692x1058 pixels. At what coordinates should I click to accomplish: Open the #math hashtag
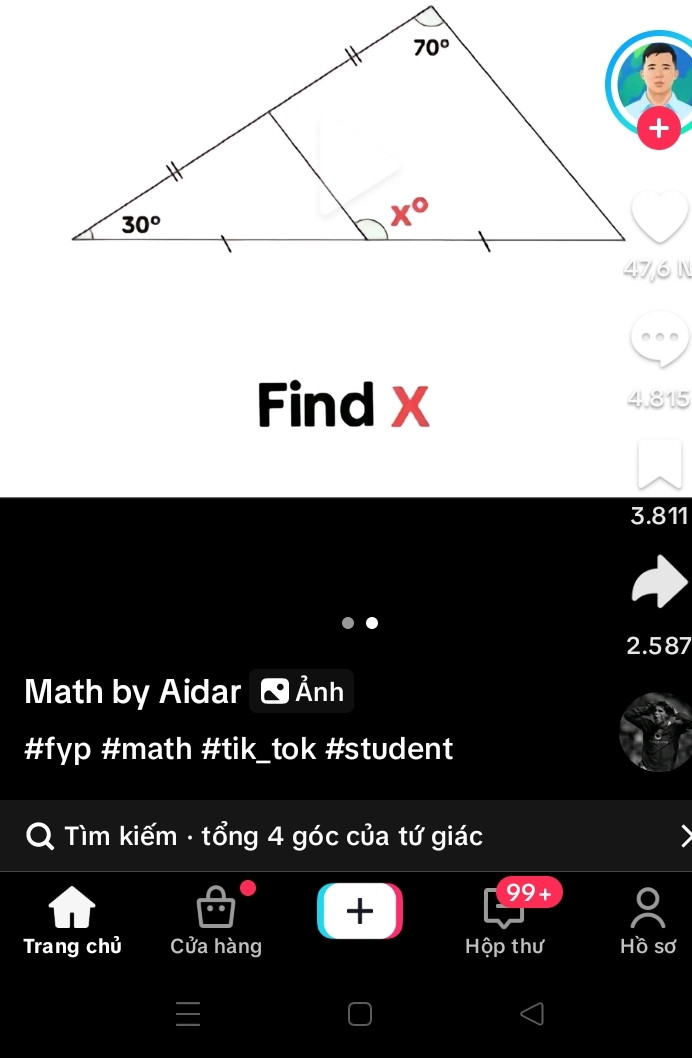click(x=147, y=749)
